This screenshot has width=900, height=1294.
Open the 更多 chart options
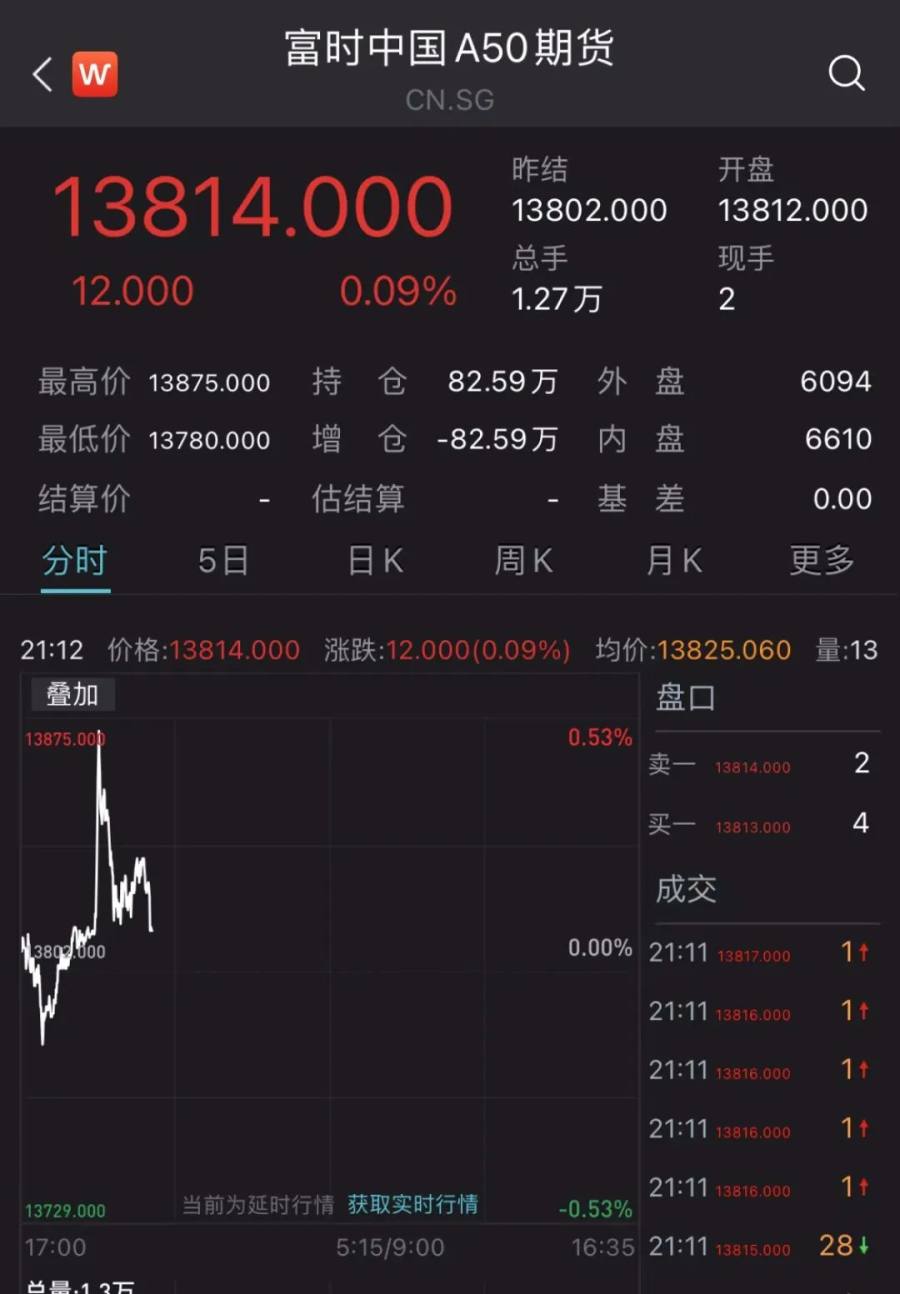tap(822, 561)
